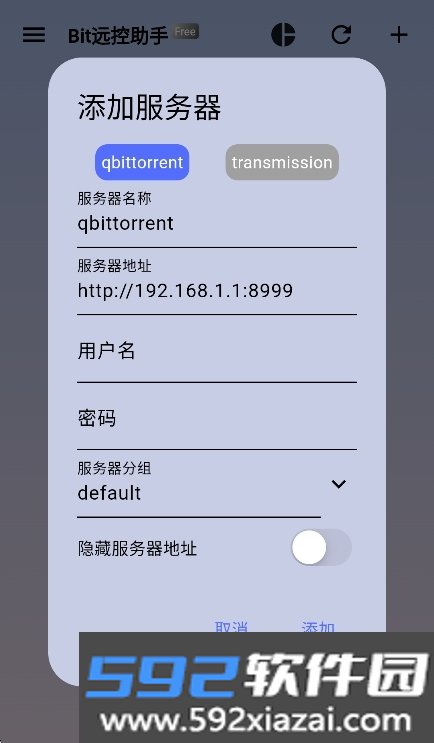434x743 pixels.
Task: Enable the 隐藏服务器地址 switch
Action: point(321,547)
